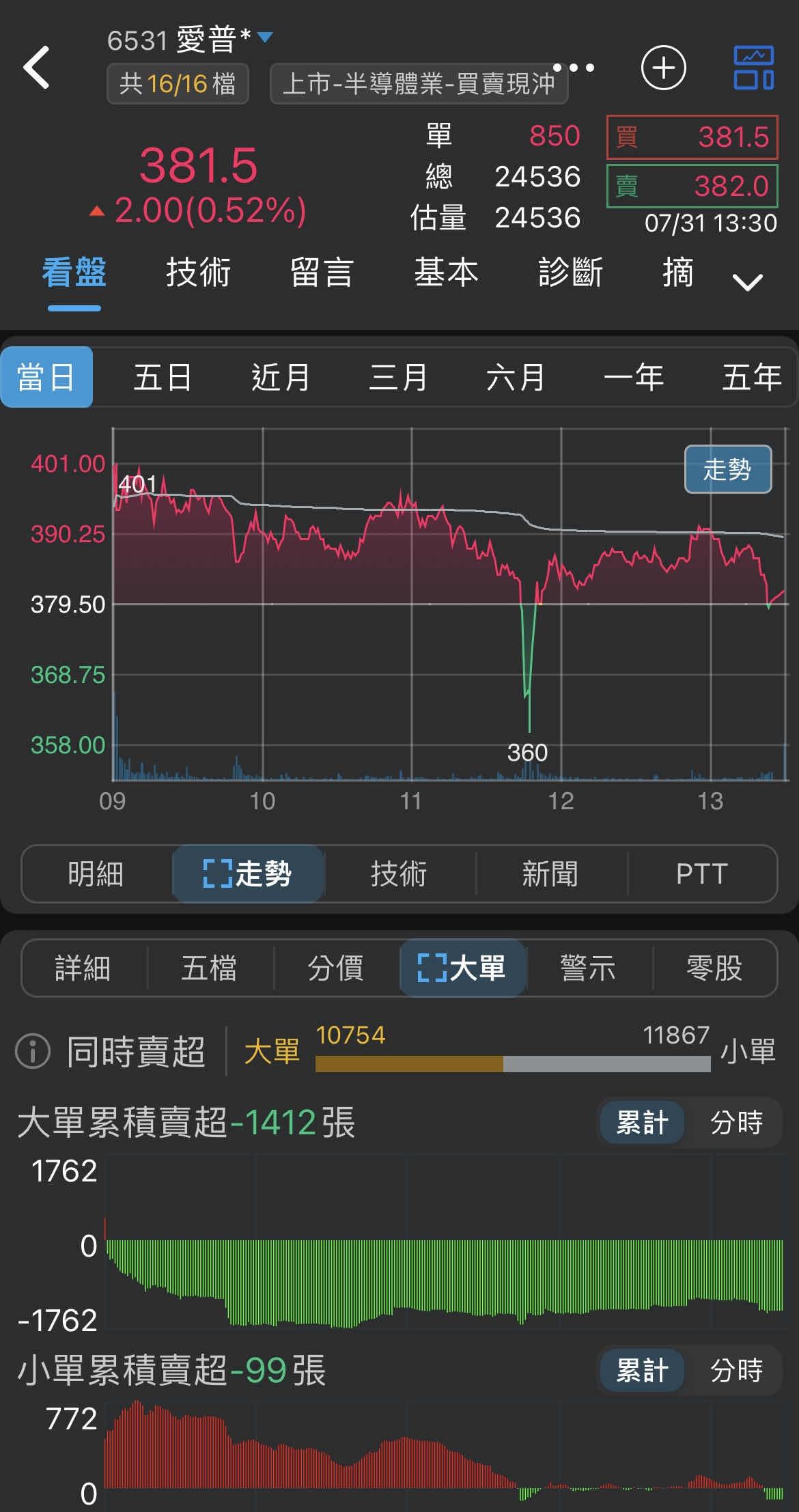
Task: Expand the 愛普 stock name dropdown
Action: [x=265, y=37]
